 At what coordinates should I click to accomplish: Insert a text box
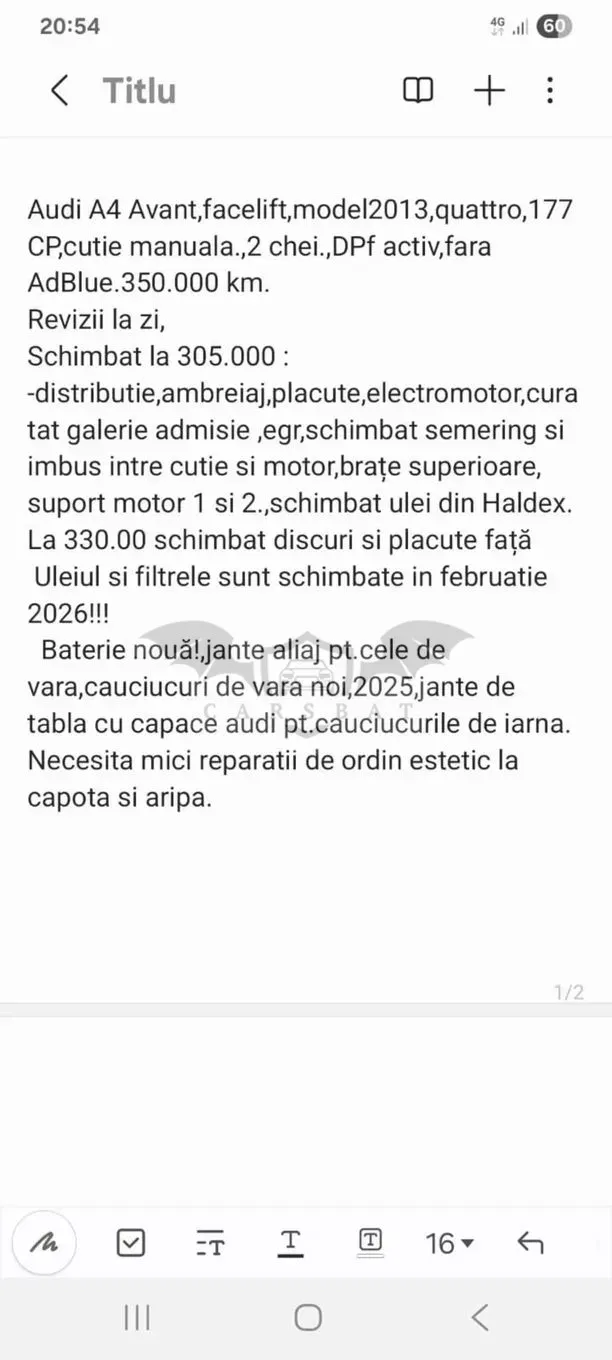pyautogui.click(x=370, y=1241)
